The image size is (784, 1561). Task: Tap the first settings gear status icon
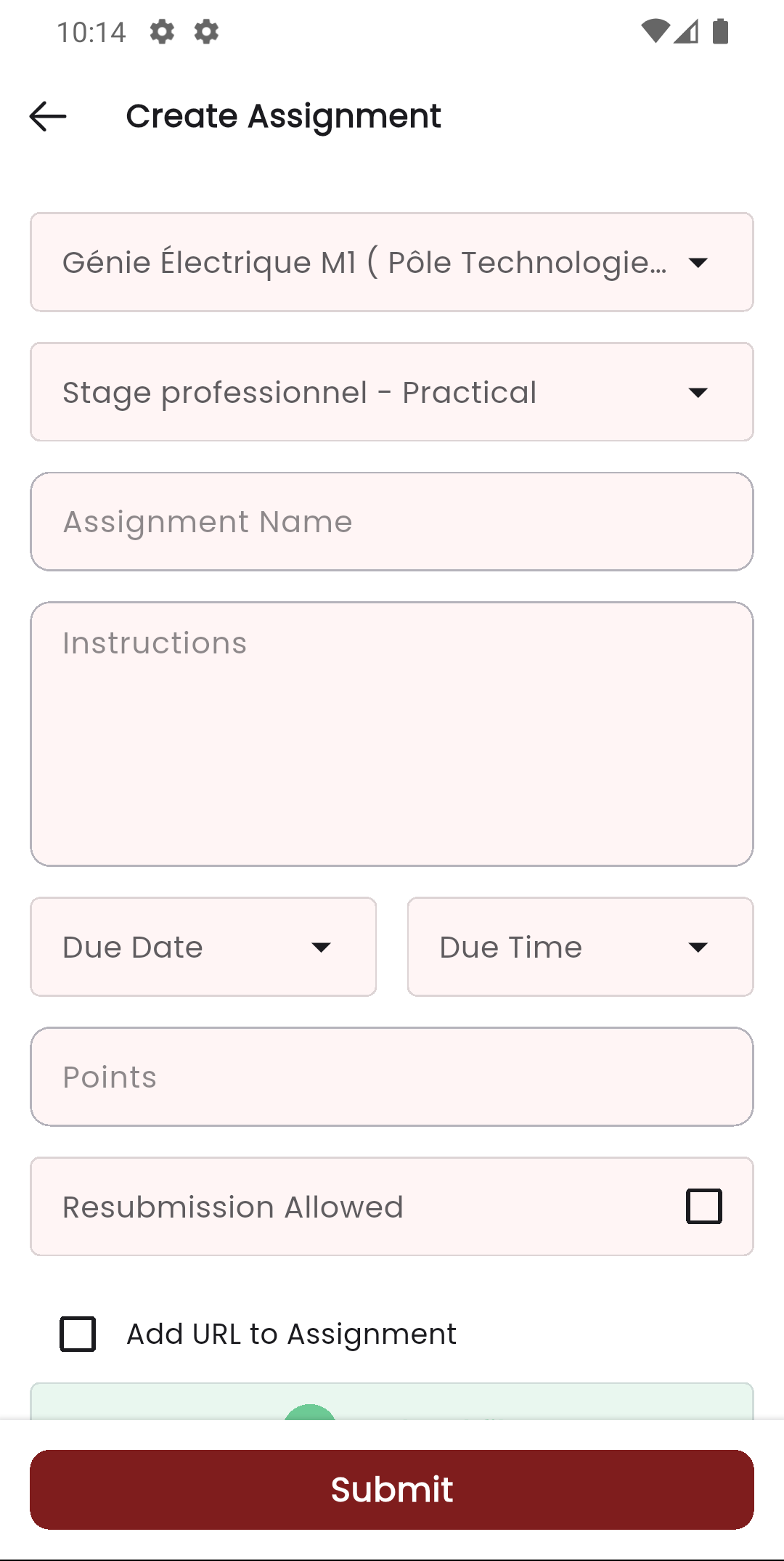point(163,32)
